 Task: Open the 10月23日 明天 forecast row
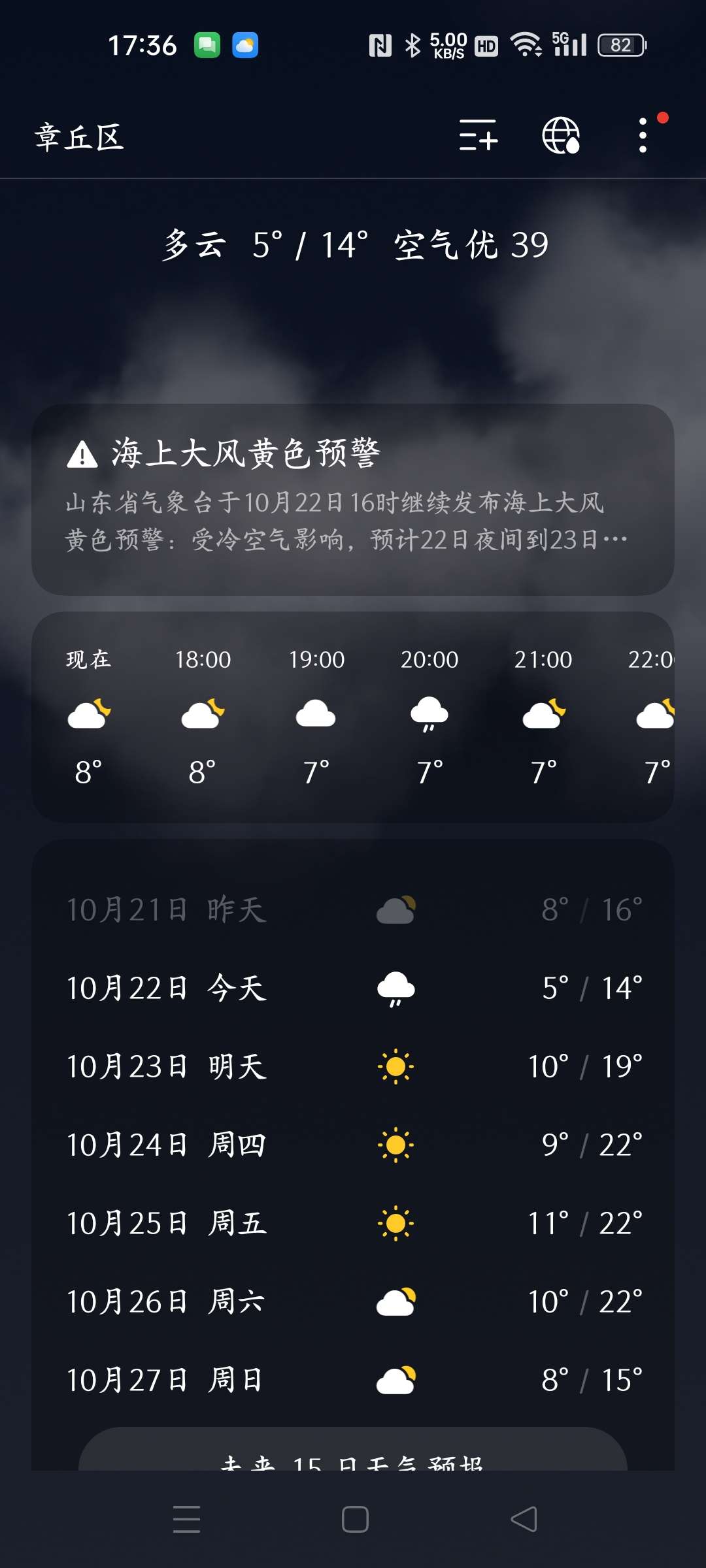(x=353, y=1066)
